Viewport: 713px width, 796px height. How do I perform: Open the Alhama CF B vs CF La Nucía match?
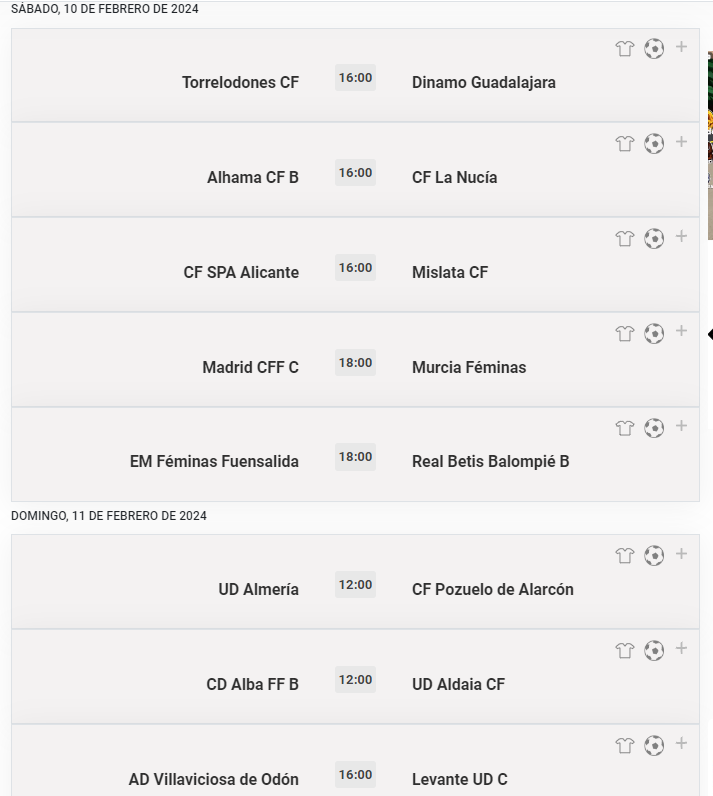point(355,173)
